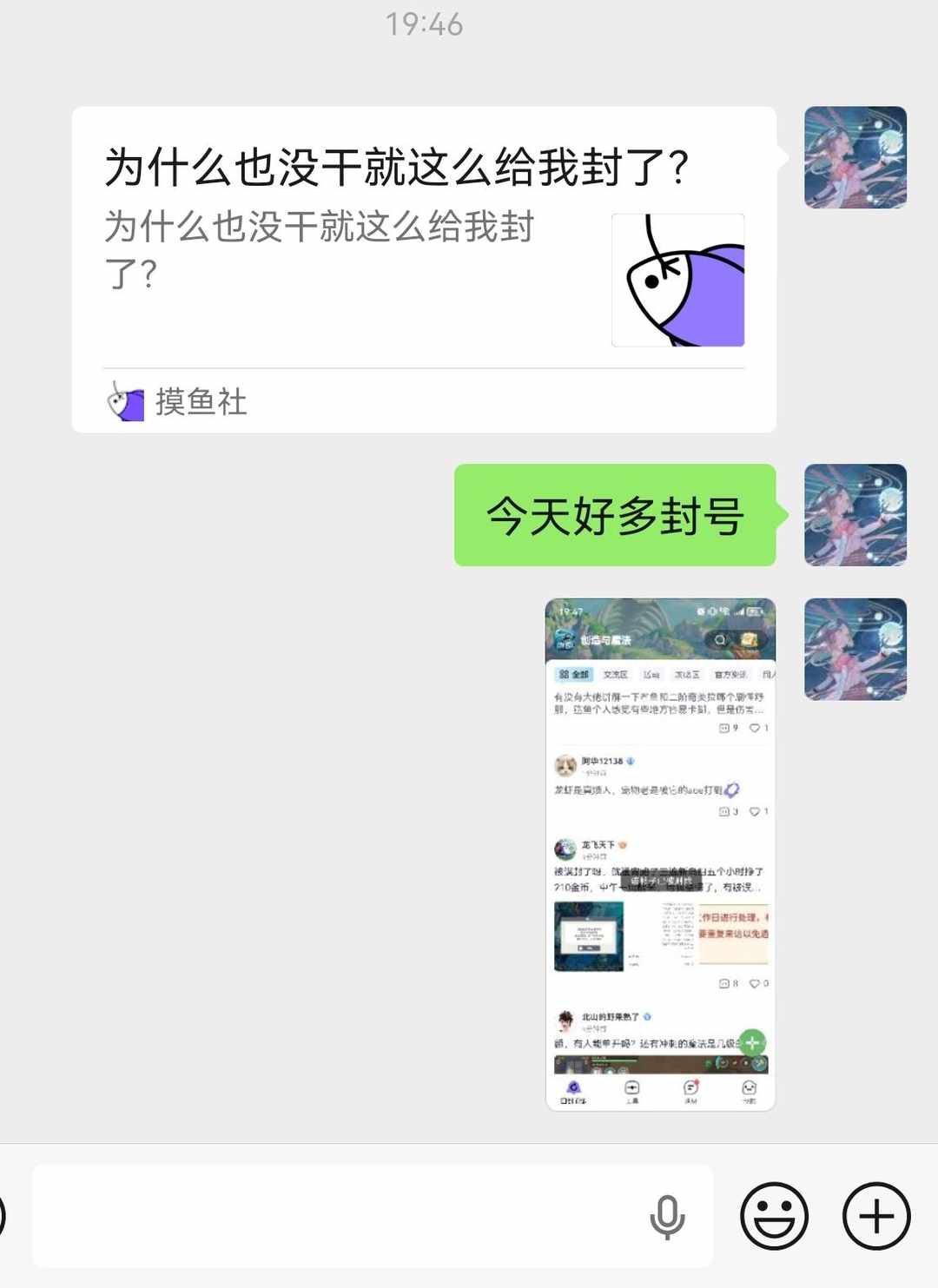Click the purple fish 摸鱼社 logo
Screen dimensions: 938x1288
[x=127, y=401]
